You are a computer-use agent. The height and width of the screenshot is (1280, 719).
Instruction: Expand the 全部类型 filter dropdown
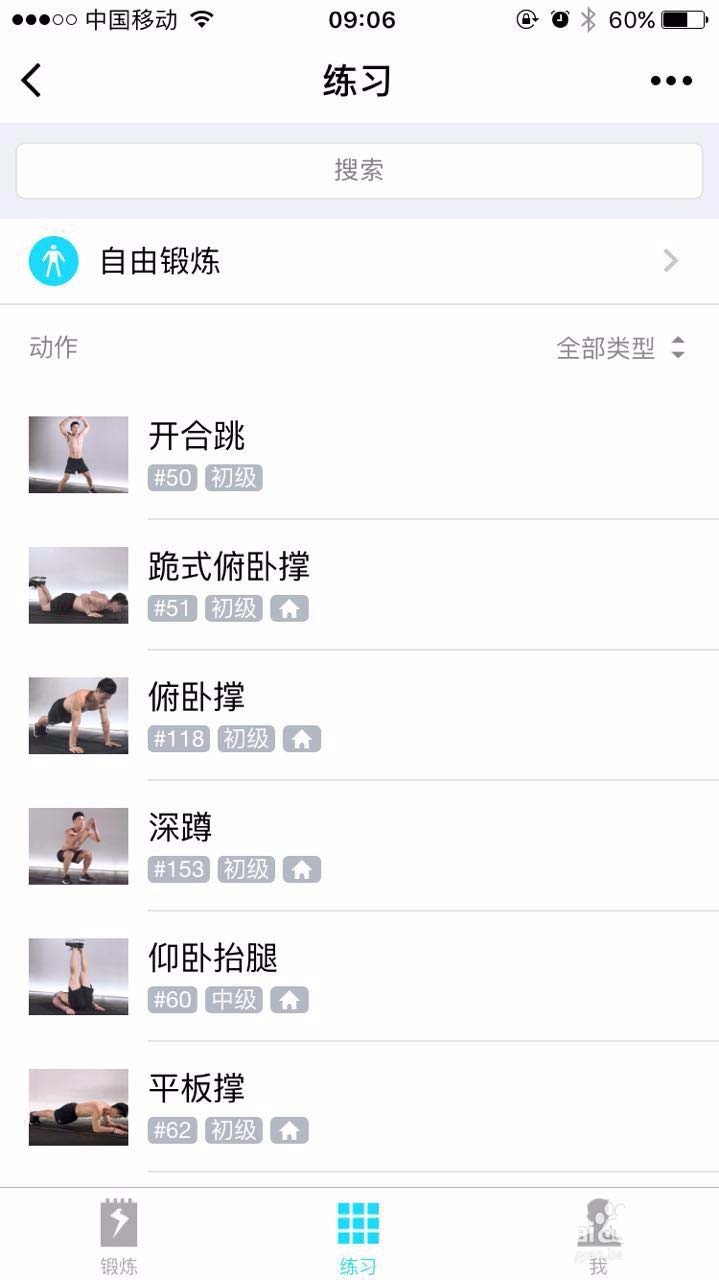621,348
